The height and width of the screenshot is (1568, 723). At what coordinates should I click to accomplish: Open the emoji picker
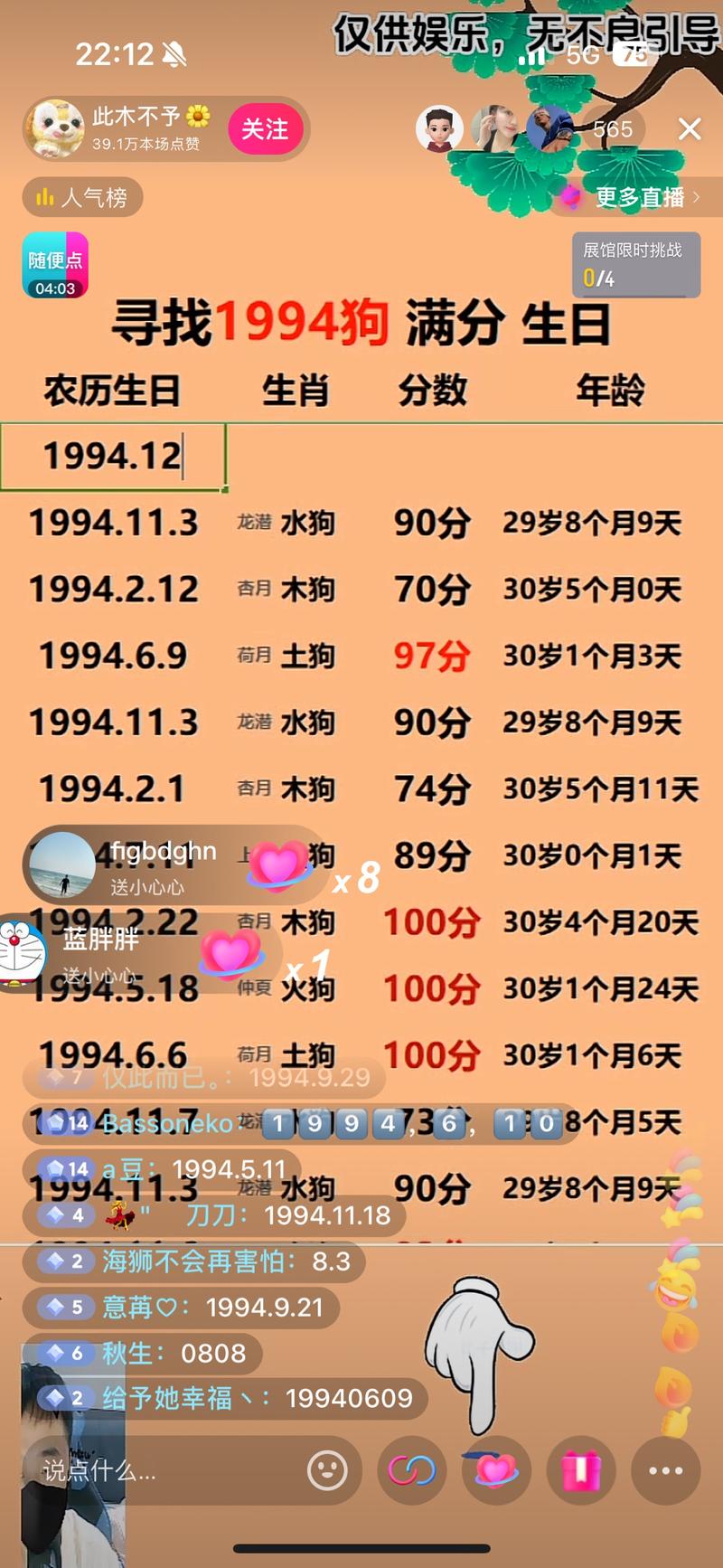[x=327, y=1471]
